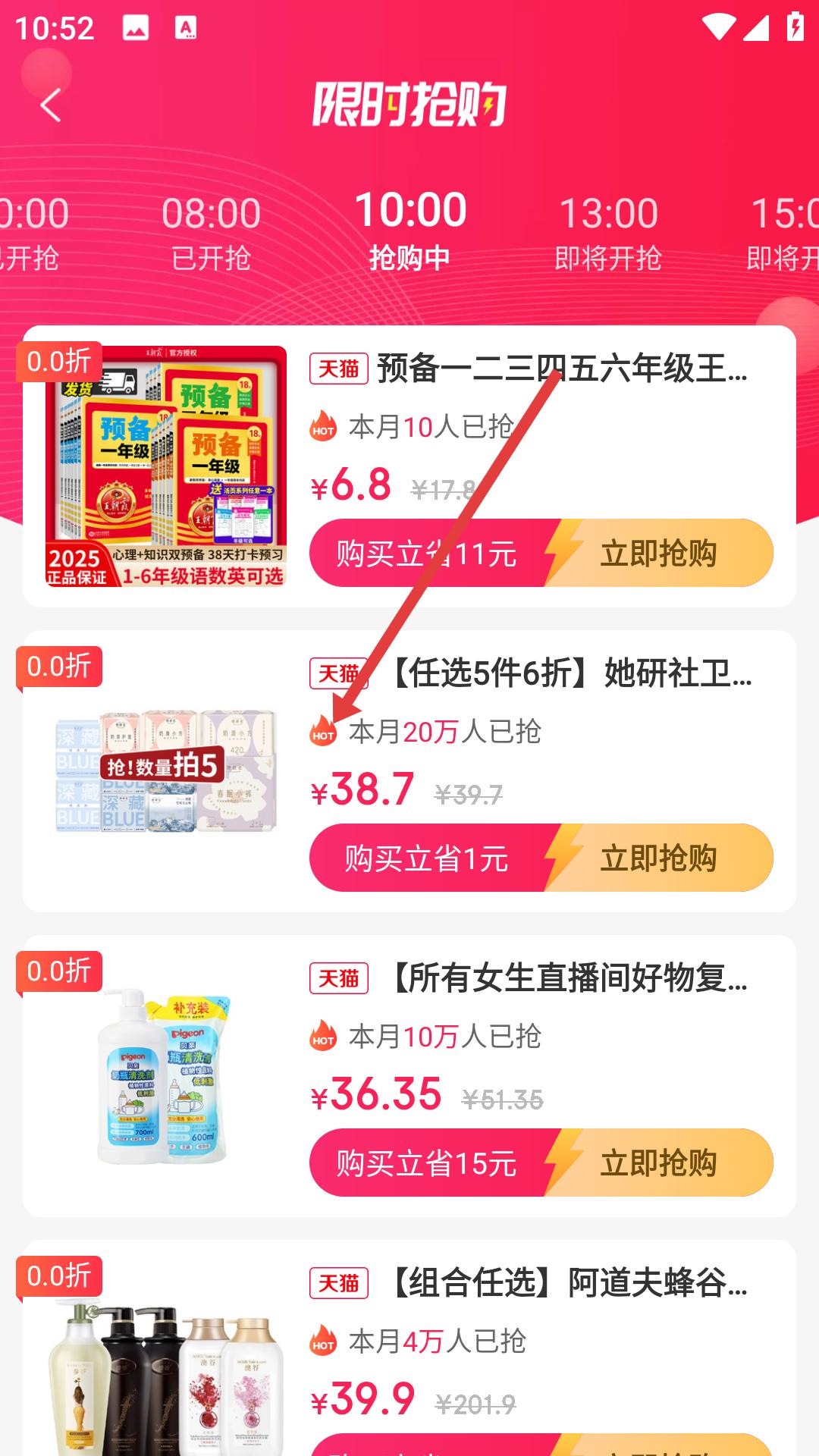
Task: Tap the battery indicator in the status bar
Action: 794,25
